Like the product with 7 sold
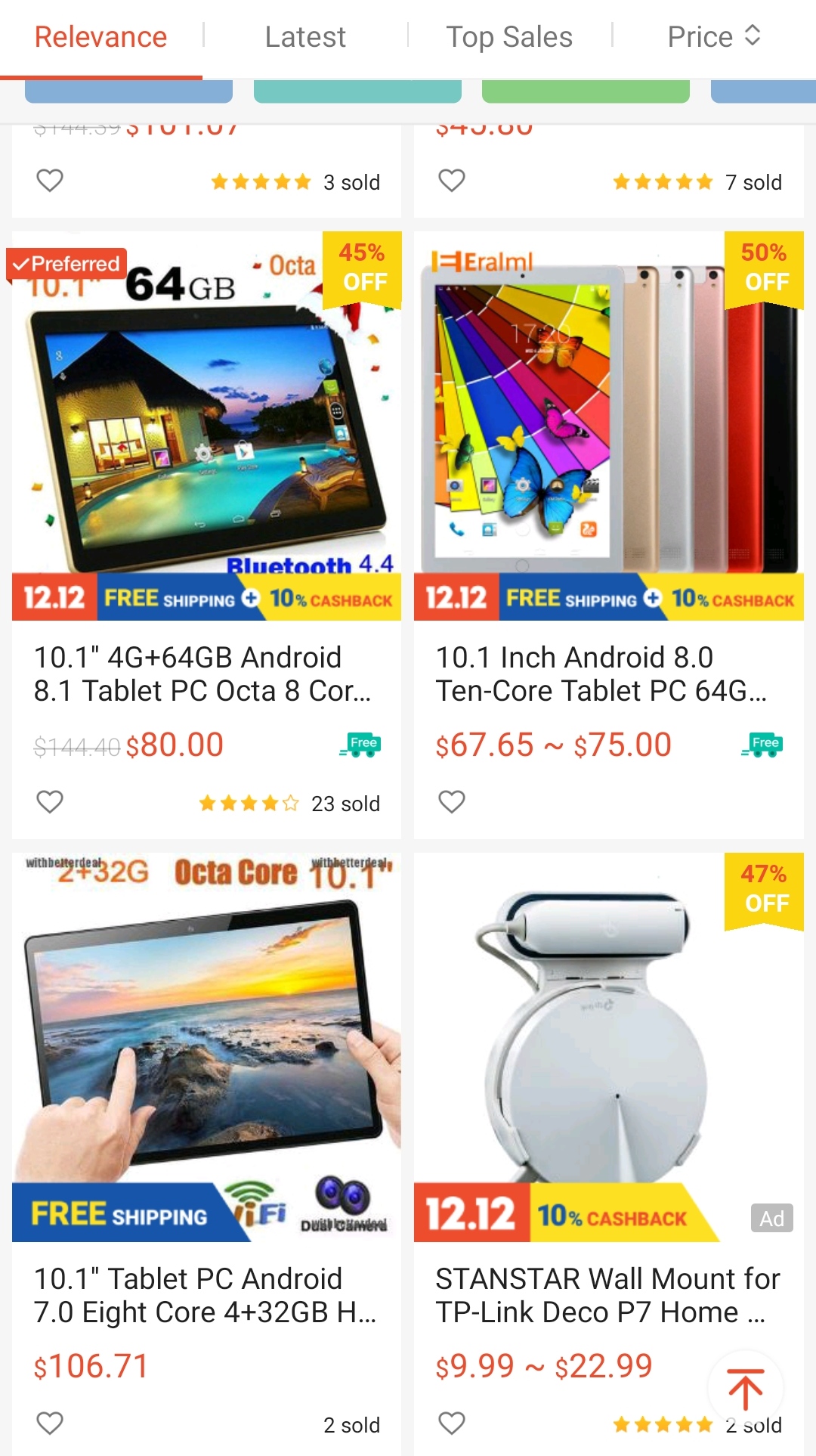 tap(452, 181)
